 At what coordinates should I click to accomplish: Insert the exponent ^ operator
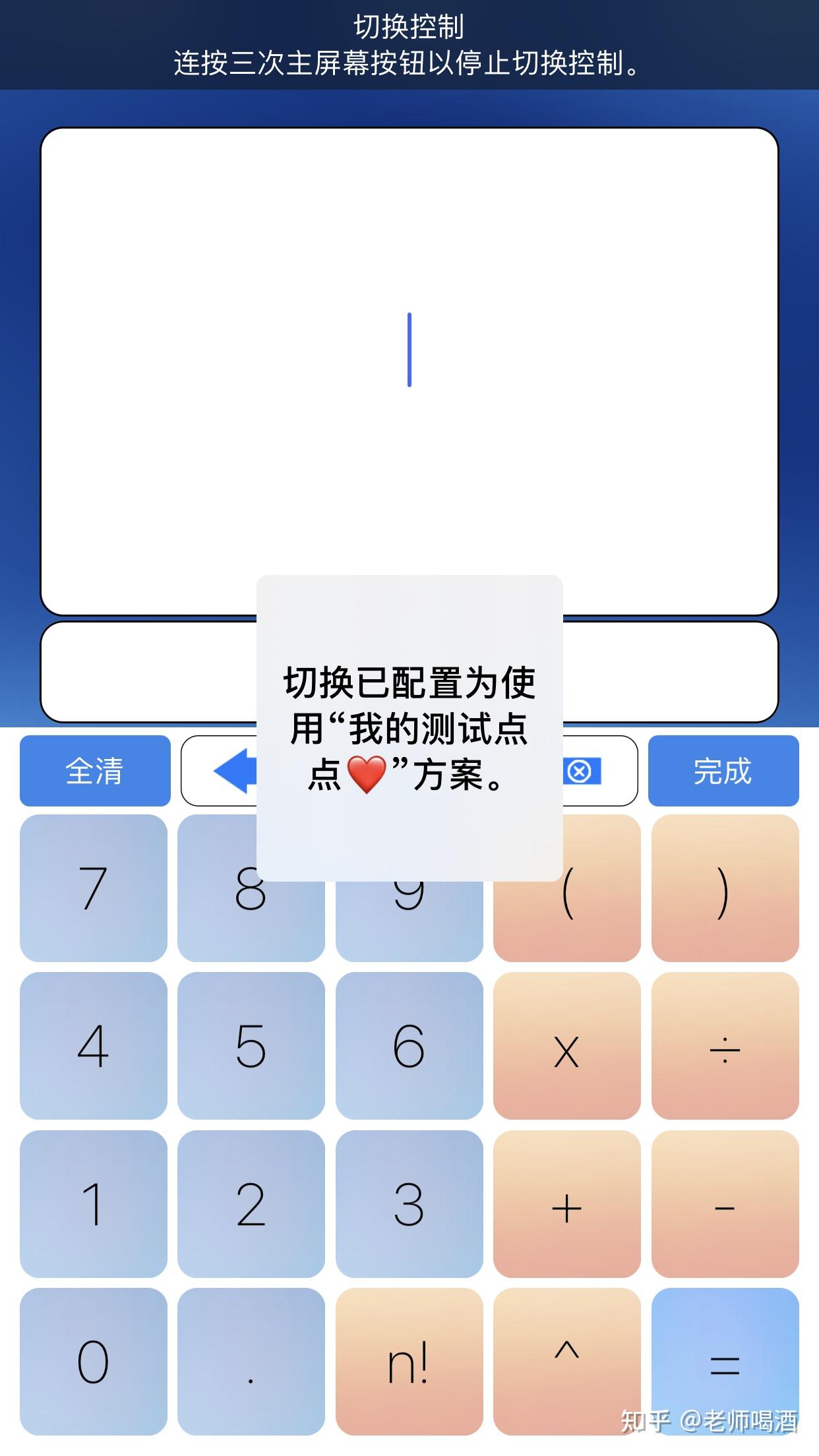pos(566,1361)
